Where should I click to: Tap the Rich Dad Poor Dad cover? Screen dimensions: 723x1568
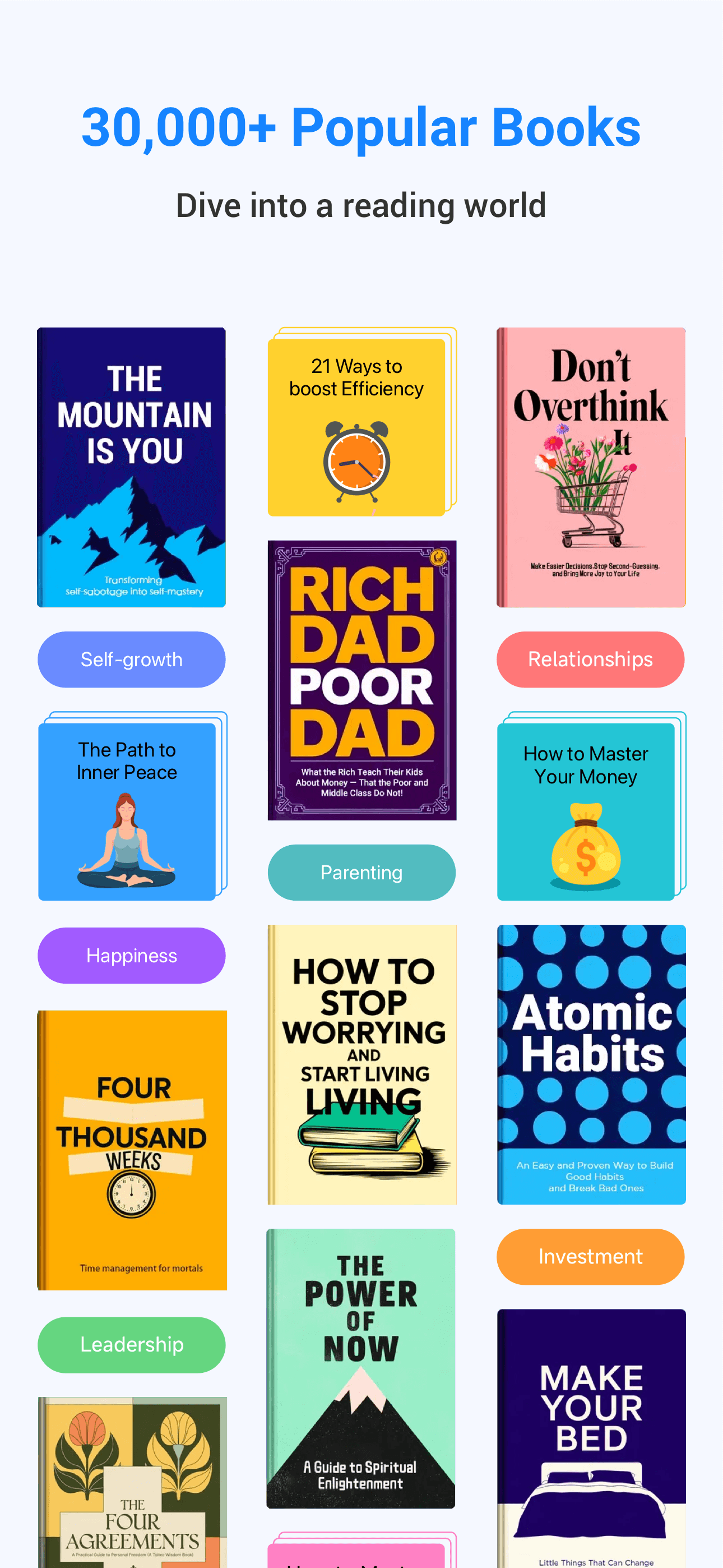click(x=361, y=680)
